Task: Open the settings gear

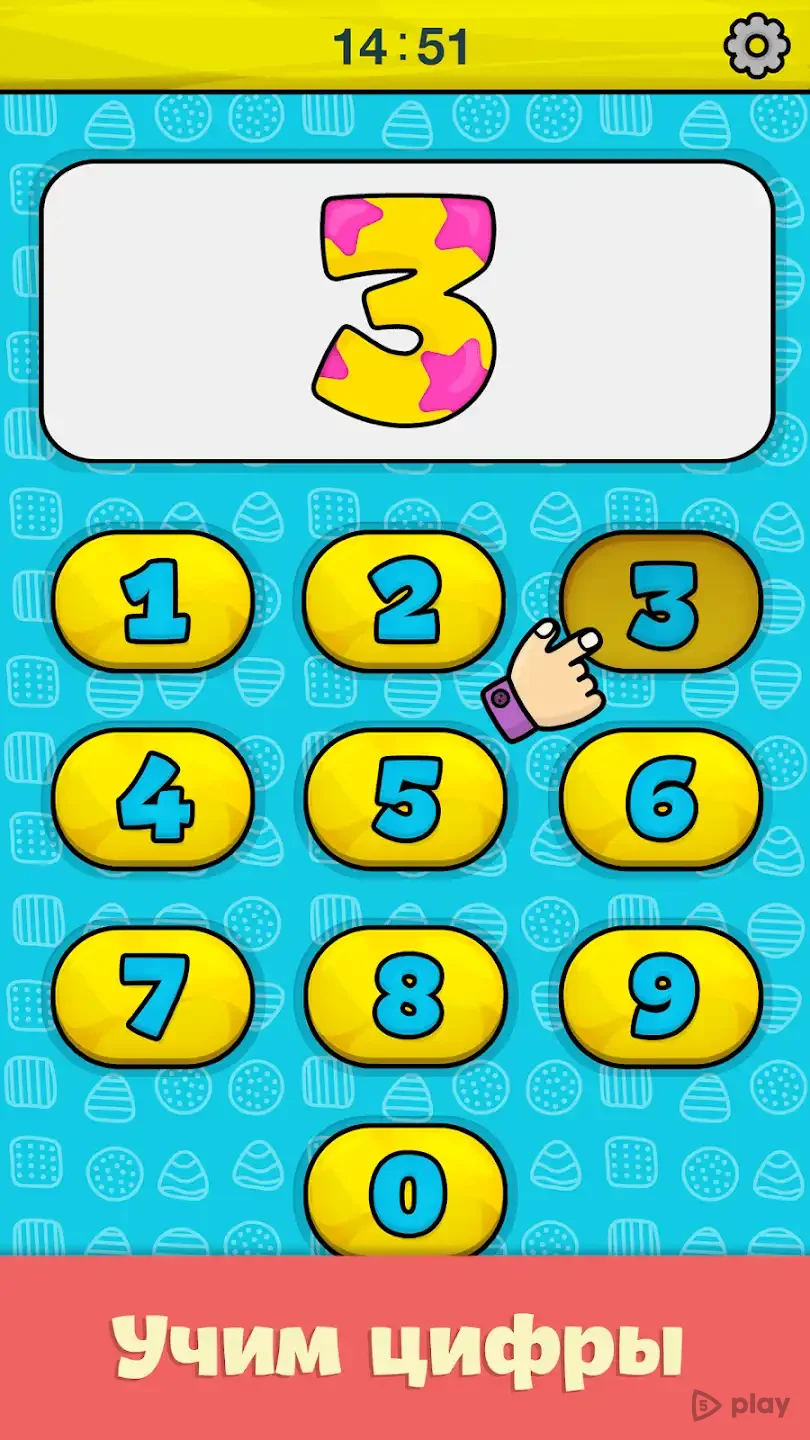Action: [756, 45]
